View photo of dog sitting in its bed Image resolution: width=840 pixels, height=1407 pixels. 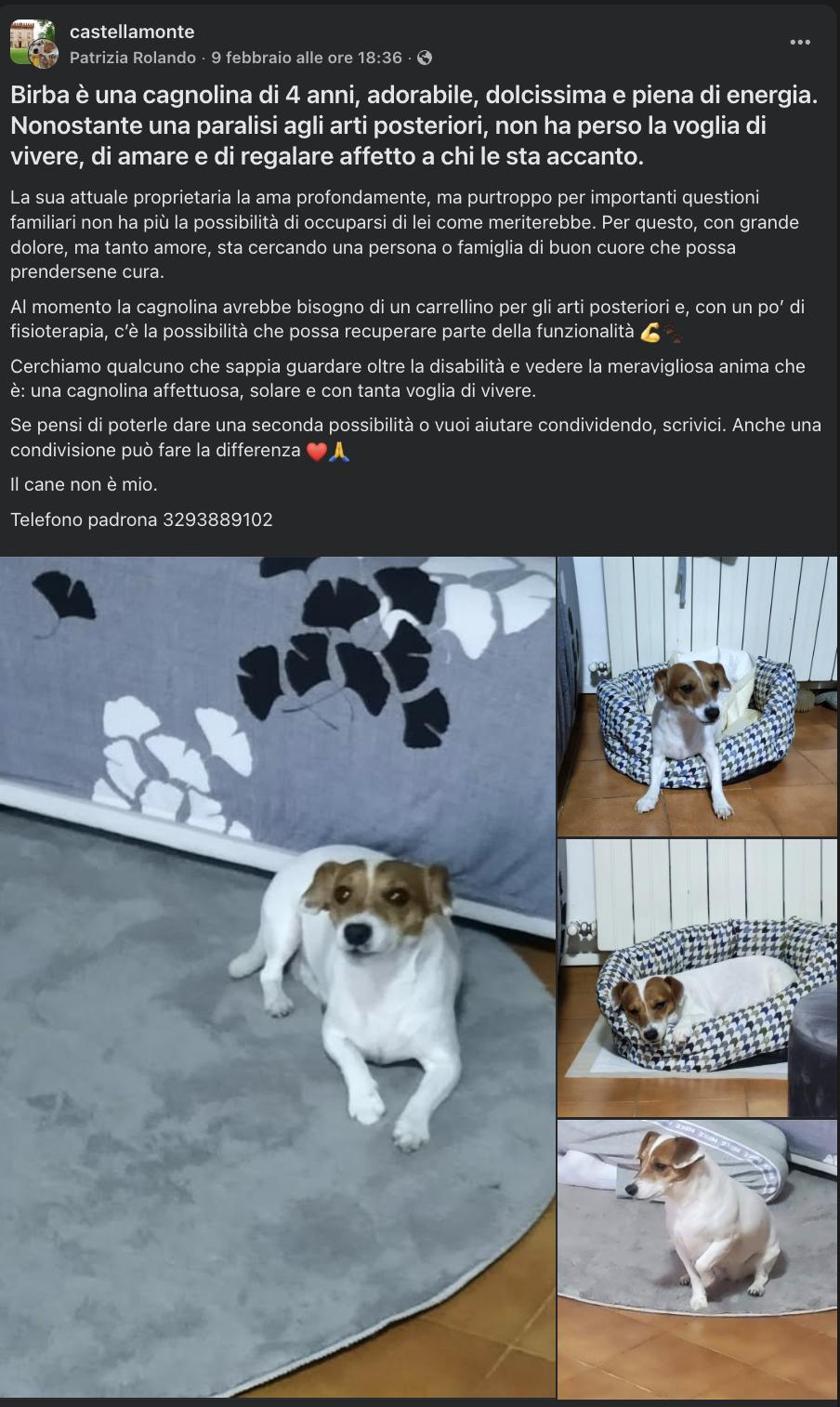point(697,696)
